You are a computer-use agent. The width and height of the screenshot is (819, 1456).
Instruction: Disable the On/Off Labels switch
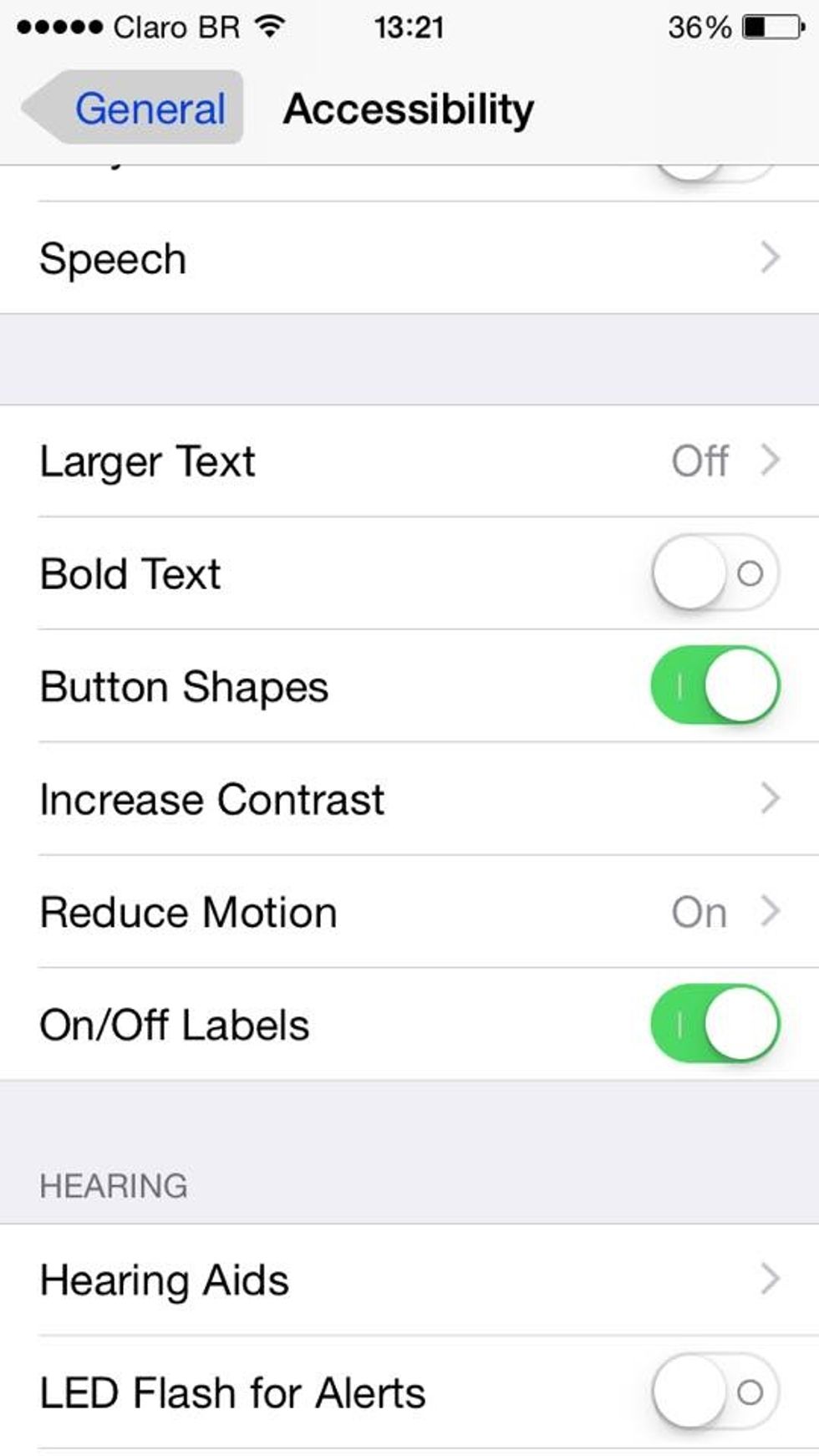[715, 1024]
